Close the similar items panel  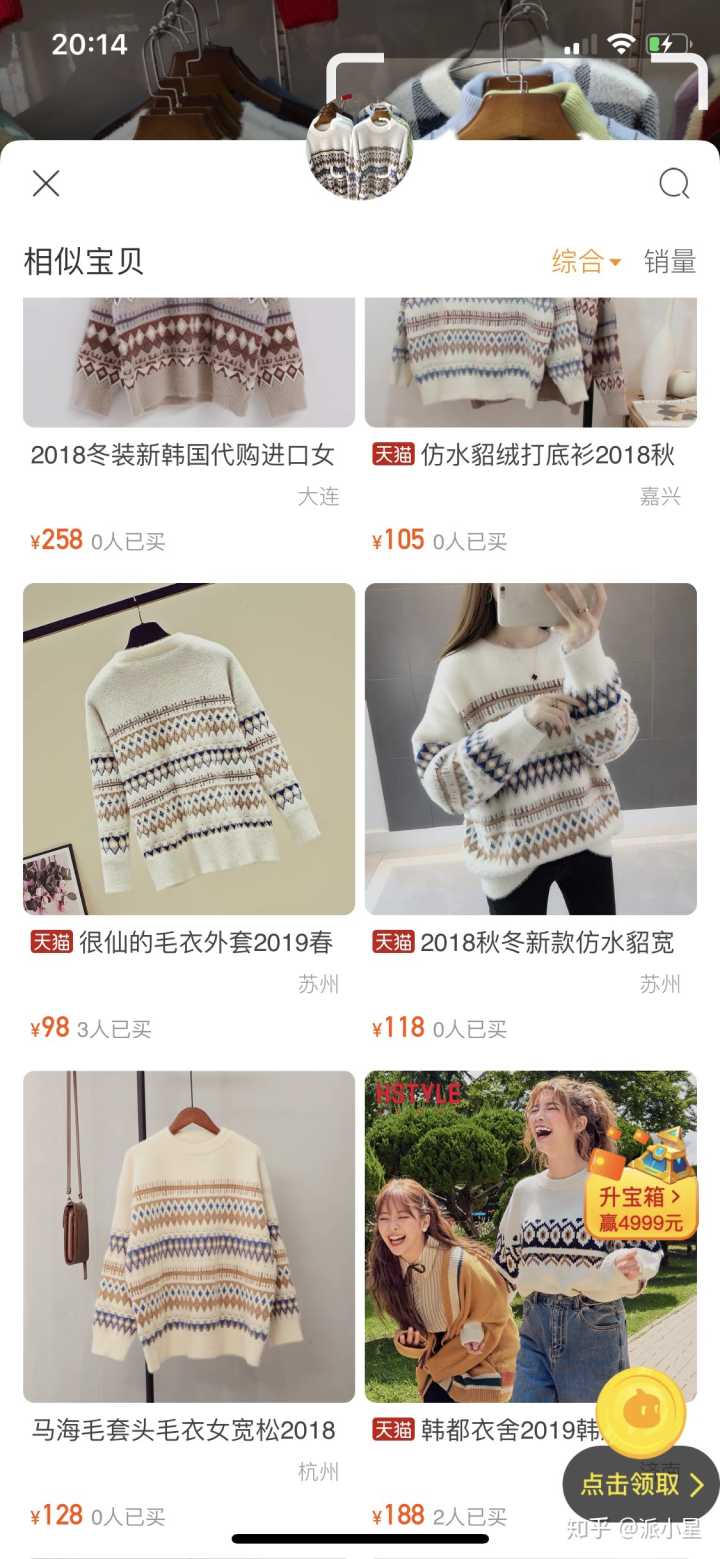pyautogui.click(x=46, y=183)
